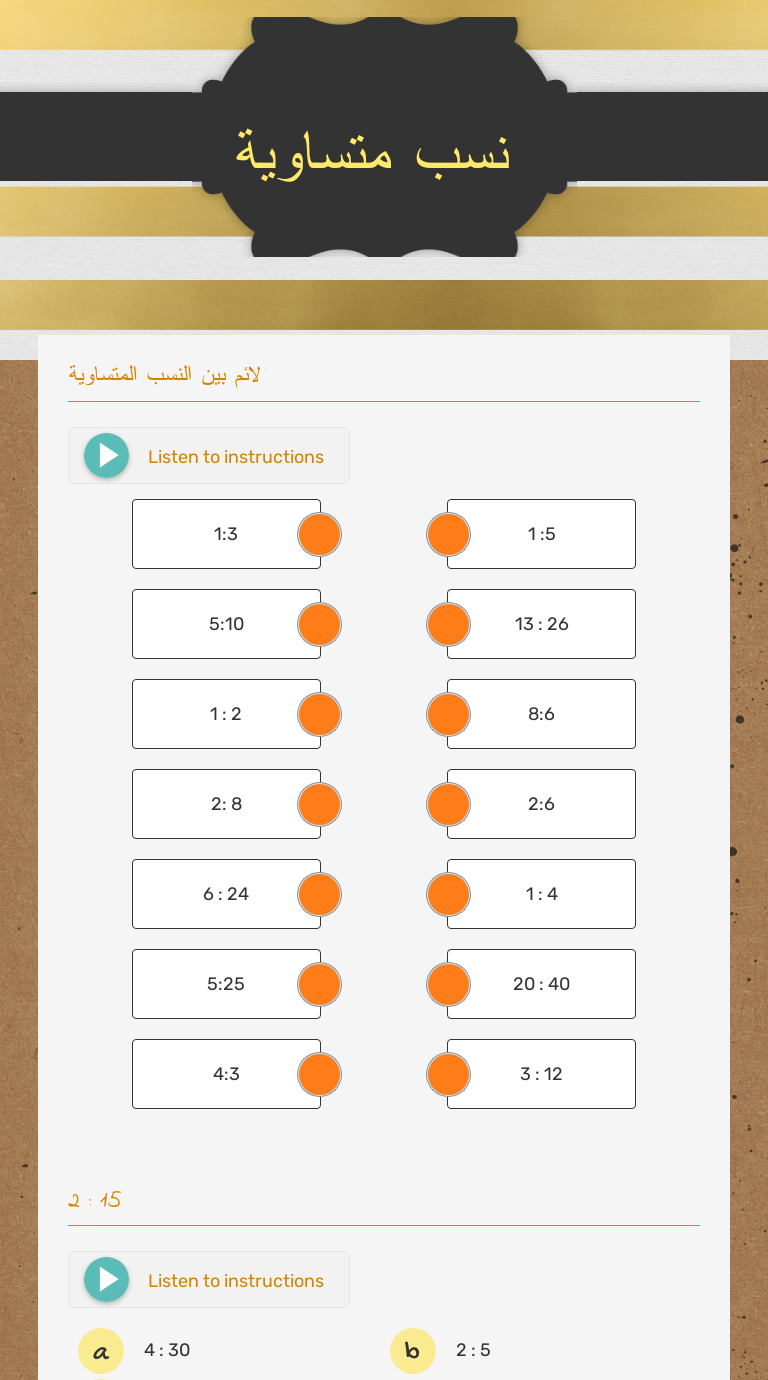Click the play icon in the second instructions section

click(105, 1279)
